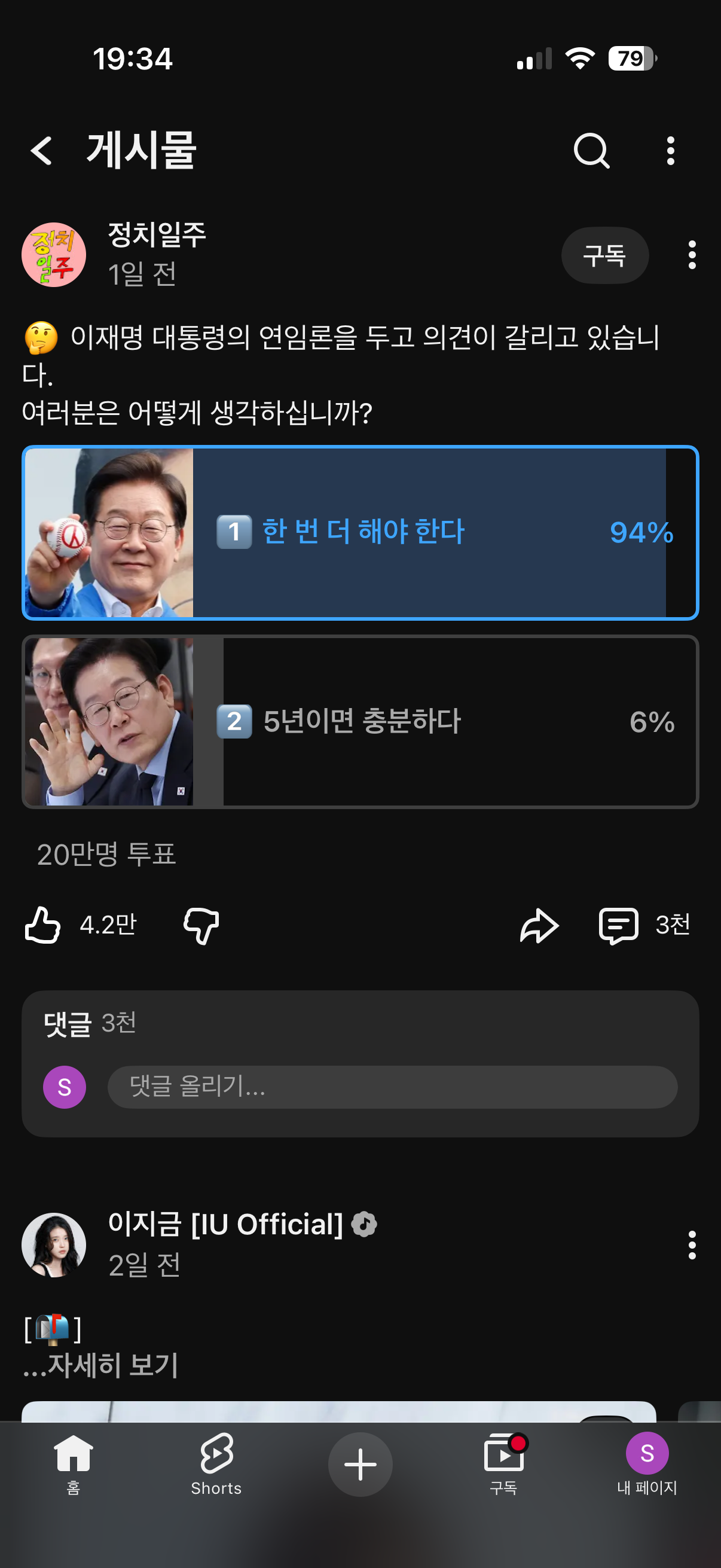
Task: Tap the thumbs up to like the post
Action: click(42, 925)
